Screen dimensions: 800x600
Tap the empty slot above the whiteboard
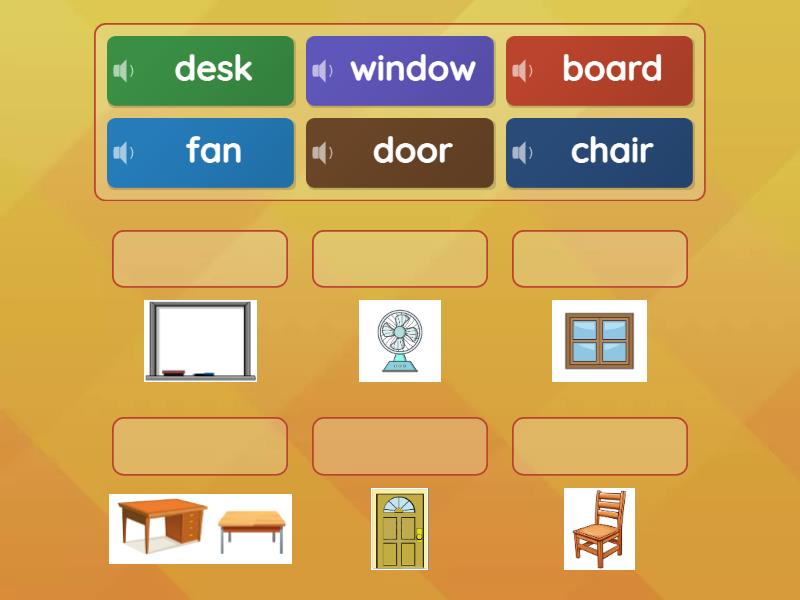tap(200, 259)
